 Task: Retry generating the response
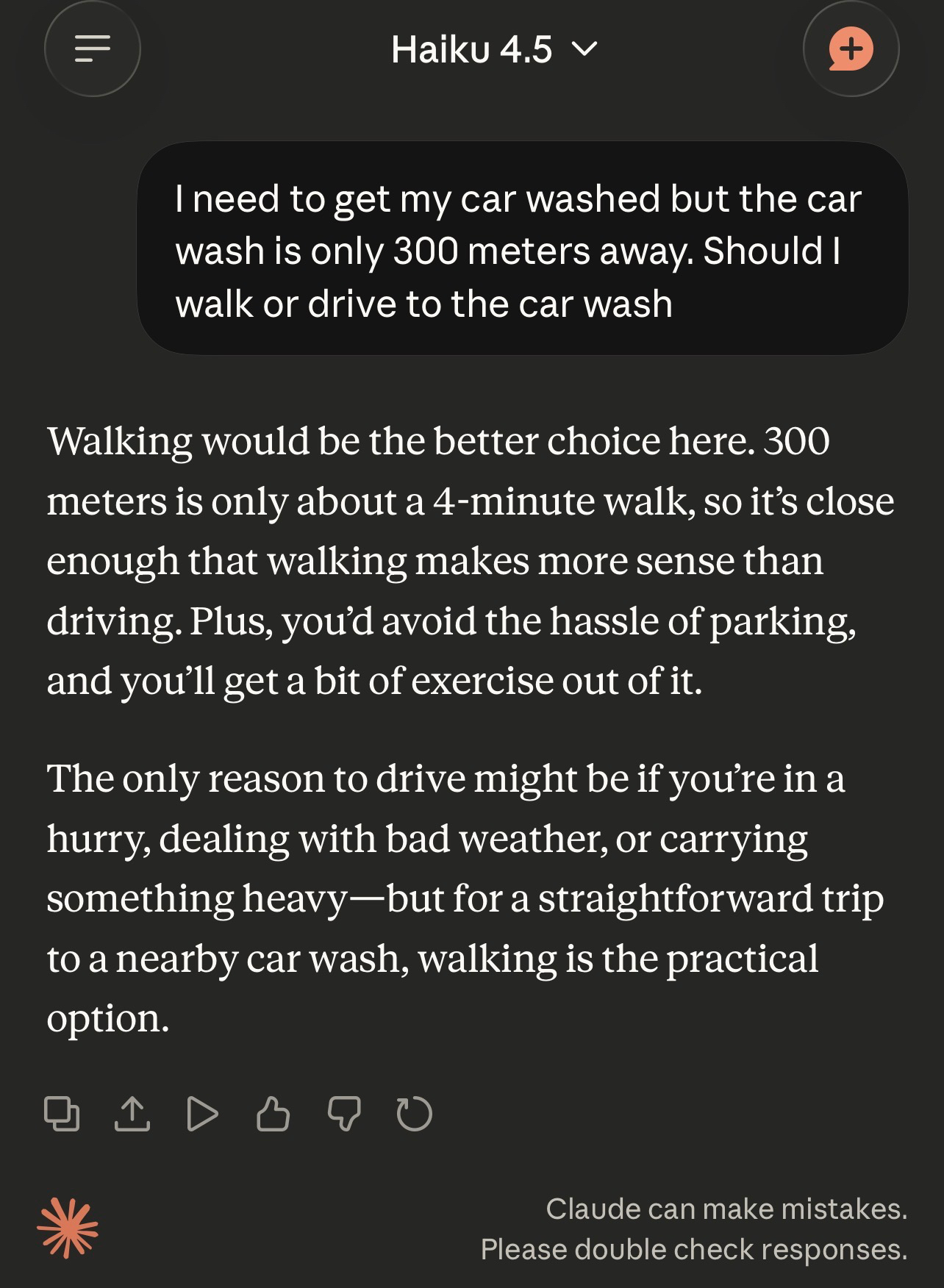click(414, 1113)
